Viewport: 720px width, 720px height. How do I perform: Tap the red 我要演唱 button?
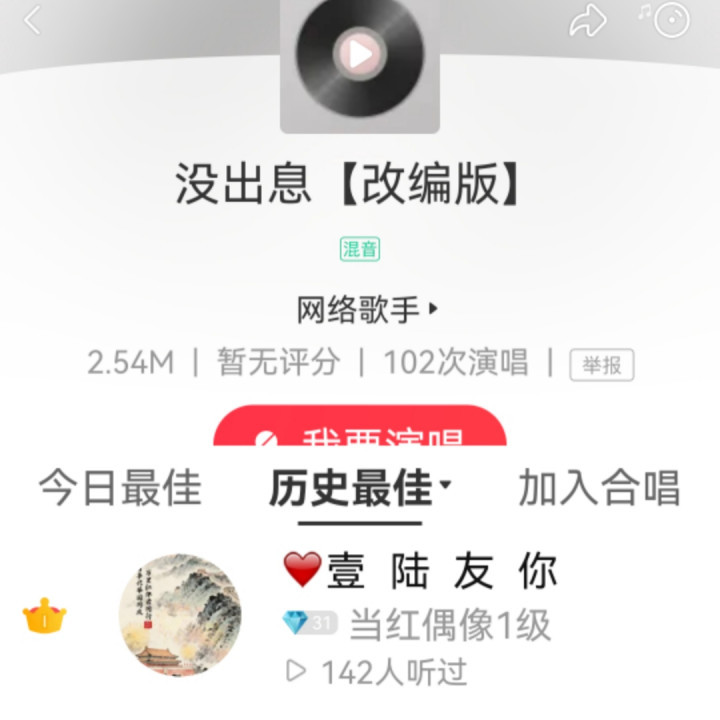[360, 430]
